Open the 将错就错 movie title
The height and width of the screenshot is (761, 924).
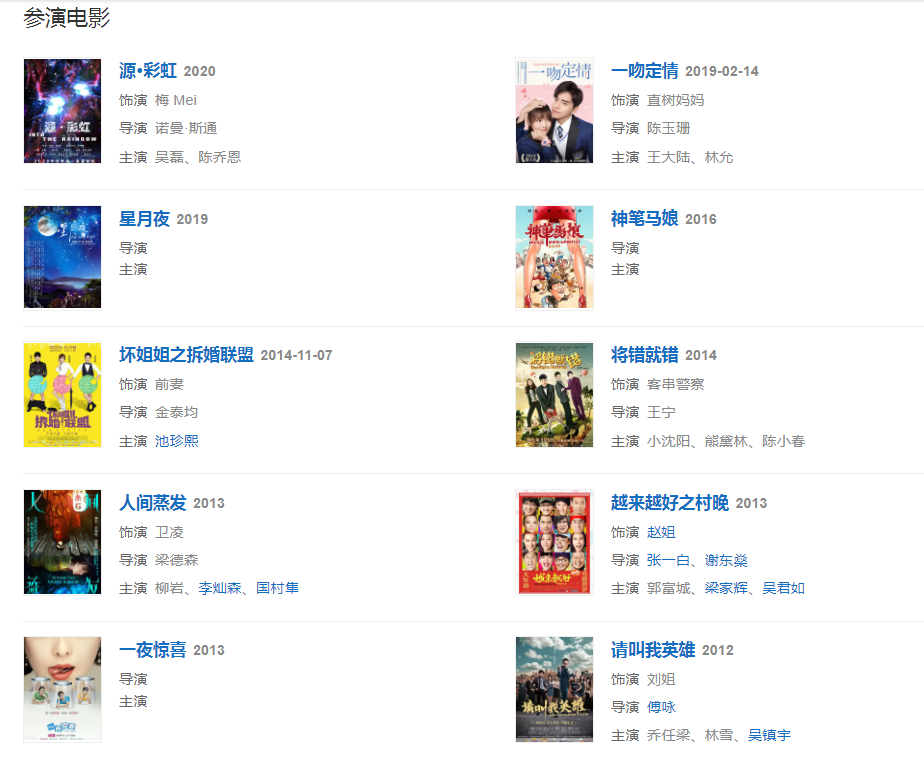(x=644, y=355)
